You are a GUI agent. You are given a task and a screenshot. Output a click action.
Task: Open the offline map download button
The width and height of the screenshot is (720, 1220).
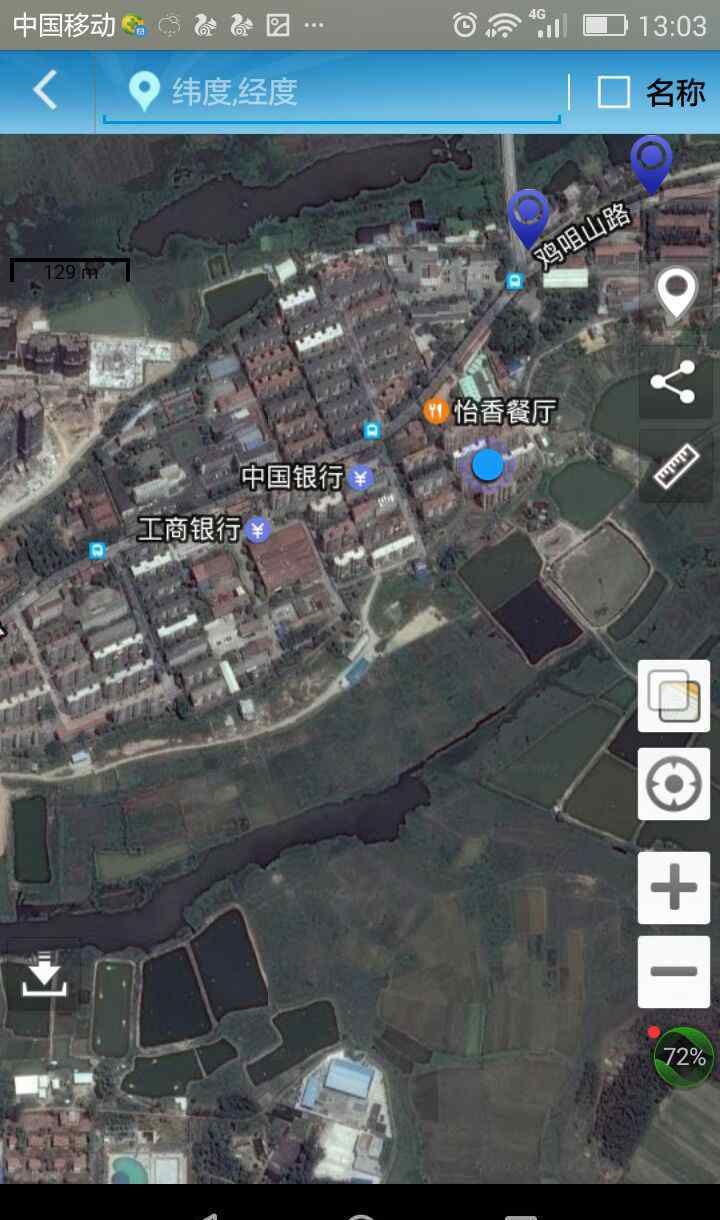click(x=45, y=975)
